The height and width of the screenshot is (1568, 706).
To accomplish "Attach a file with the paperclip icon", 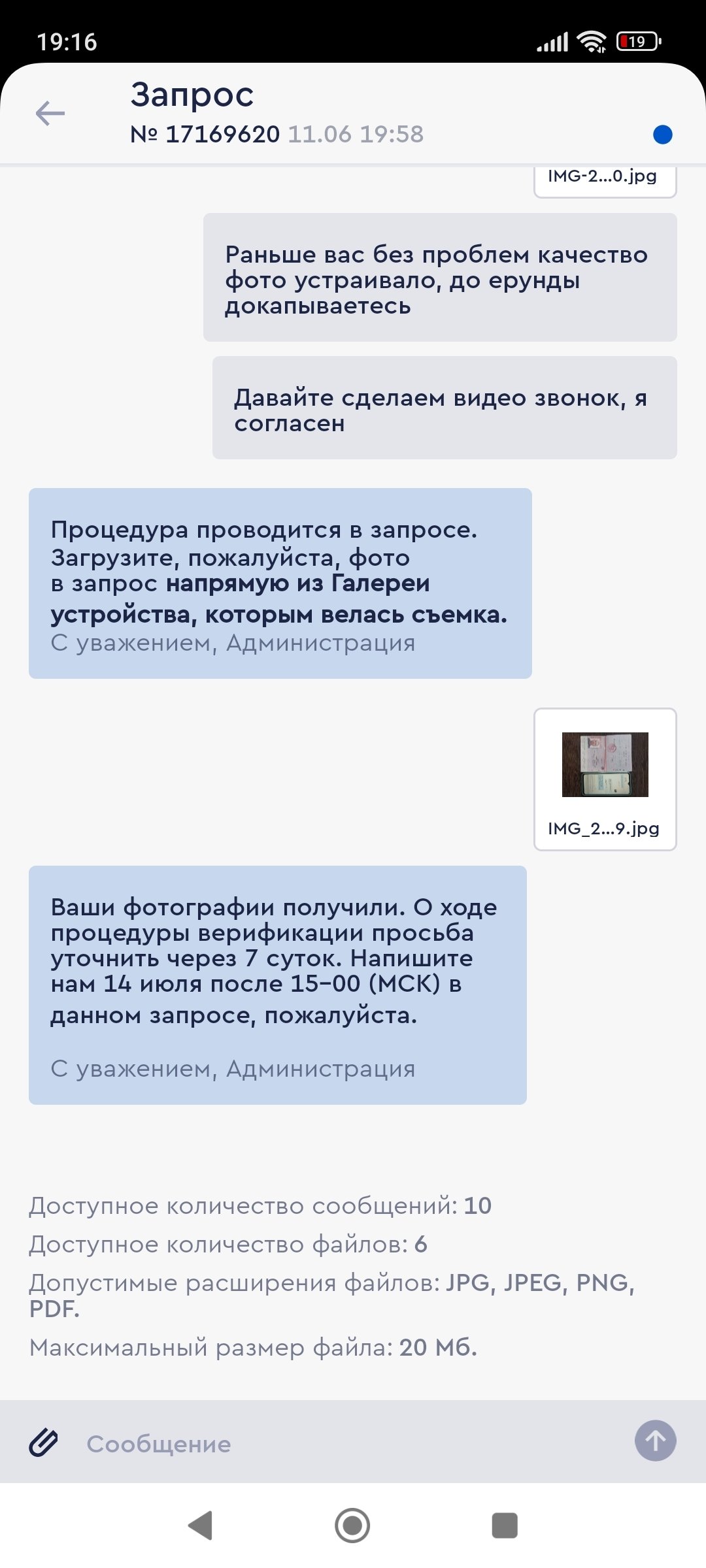I will point(44,1442).
